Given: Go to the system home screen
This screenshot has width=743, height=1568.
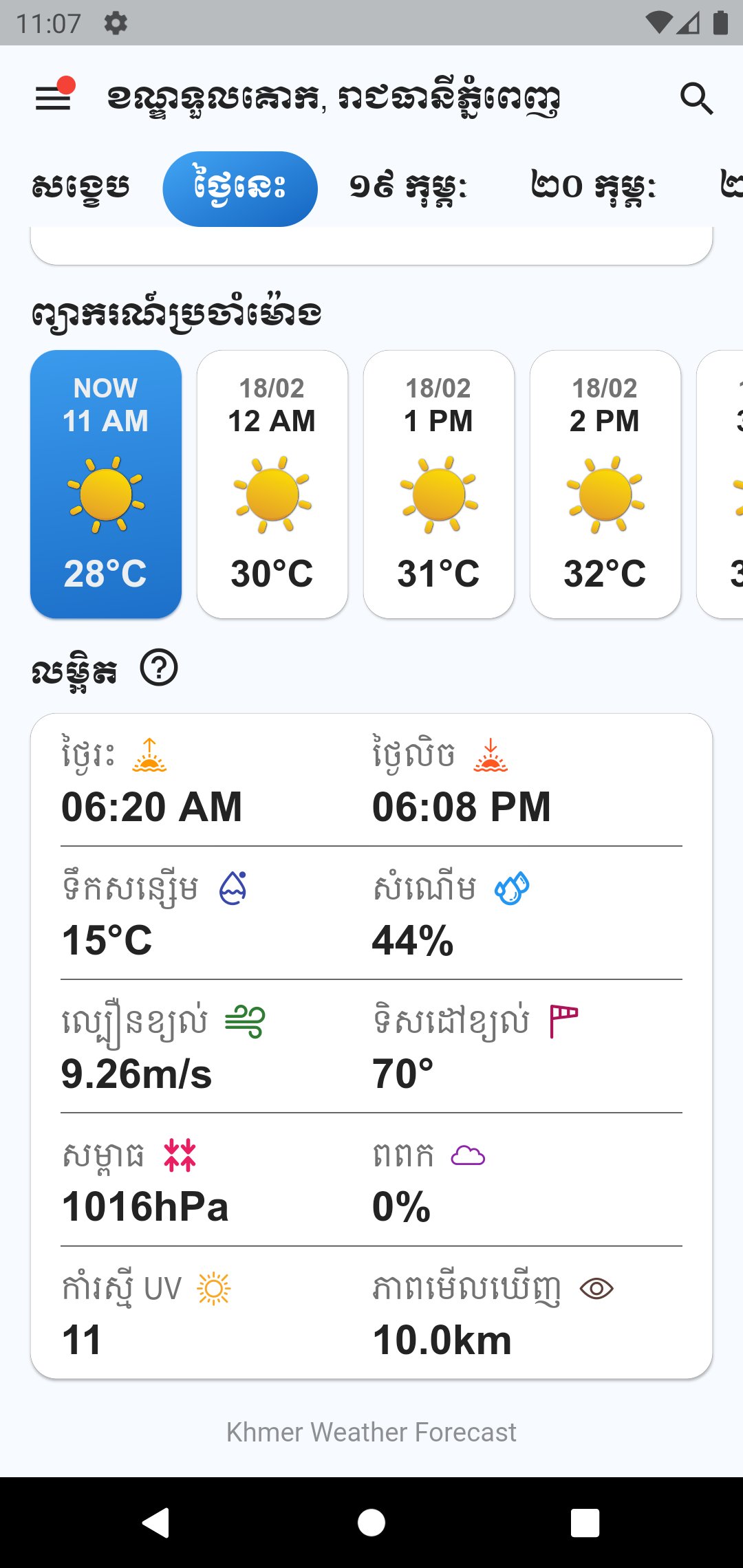Looking at the screenshot, I should tap(371, 1522).
